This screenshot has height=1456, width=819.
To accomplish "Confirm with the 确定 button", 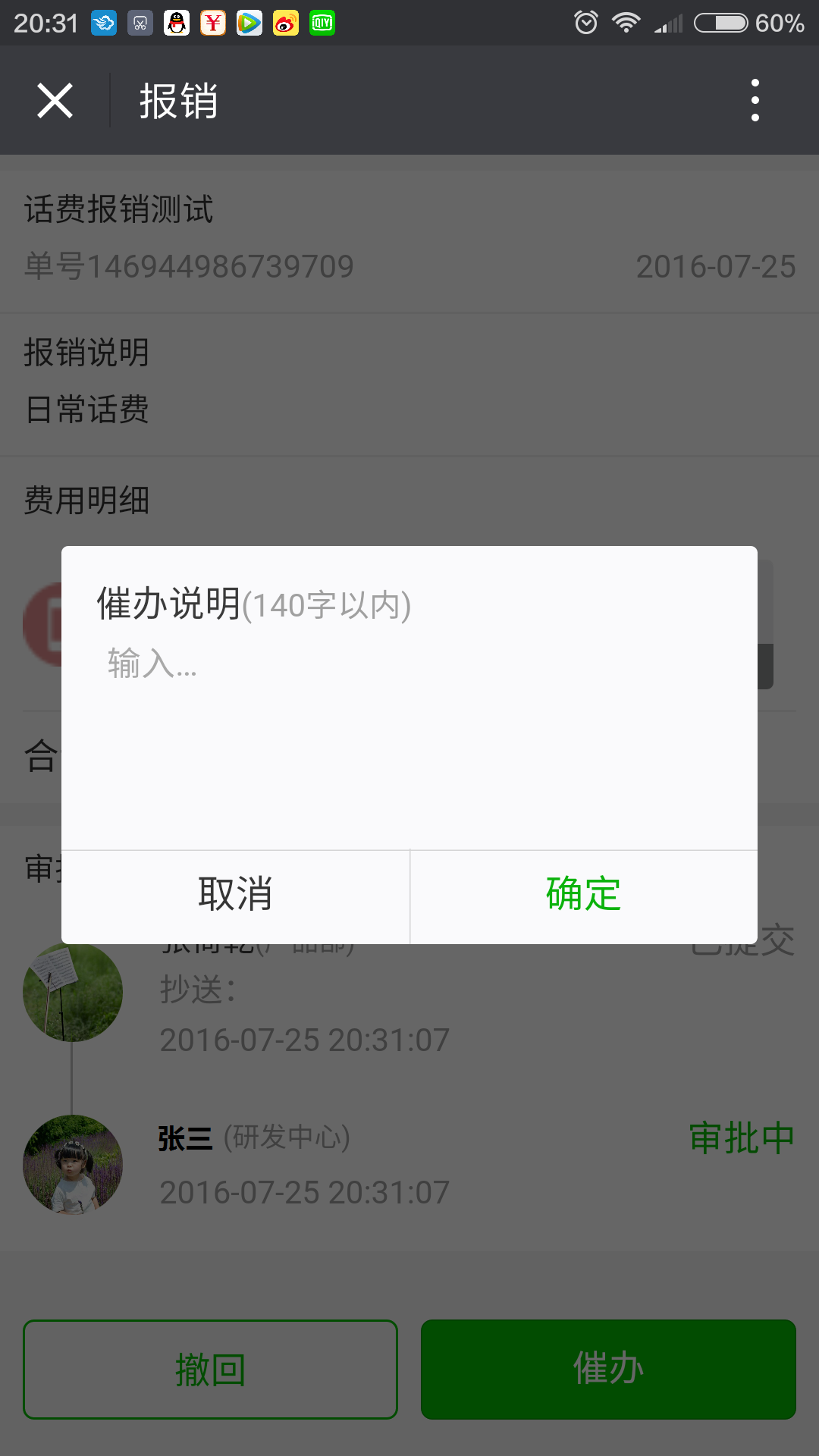I will pos(583,895).
